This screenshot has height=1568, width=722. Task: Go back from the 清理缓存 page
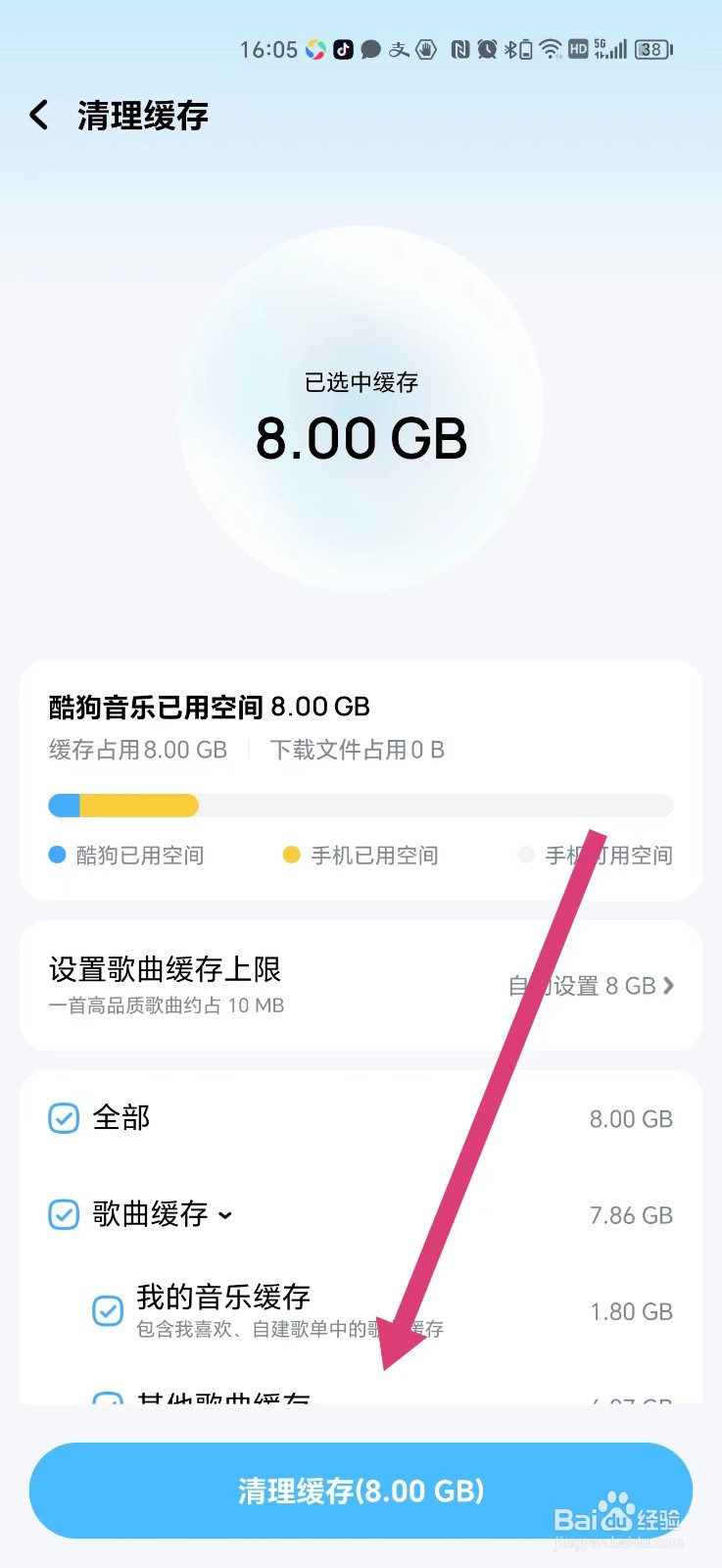[x=39, y=116]
